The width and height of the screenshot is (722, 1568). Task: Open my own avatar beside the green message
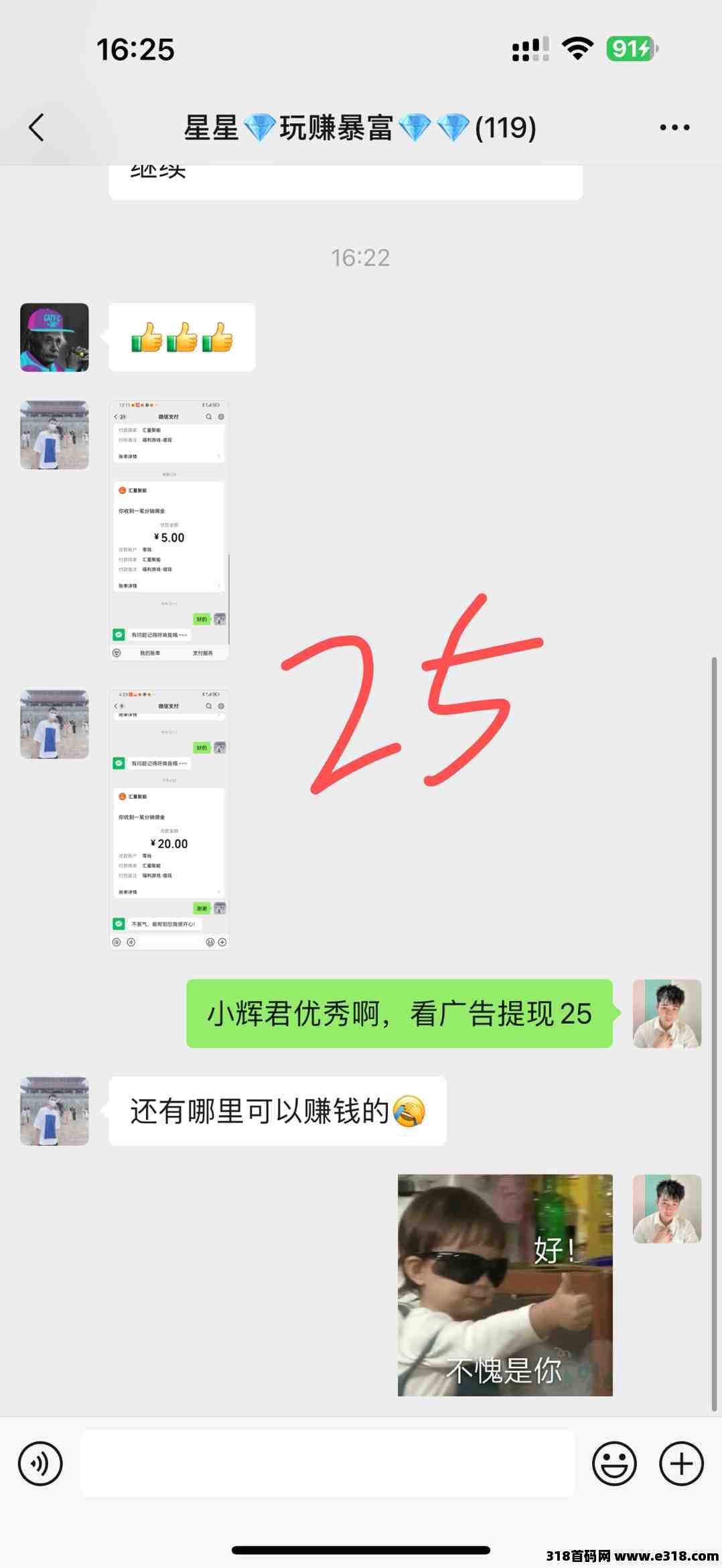point(667,1013)
